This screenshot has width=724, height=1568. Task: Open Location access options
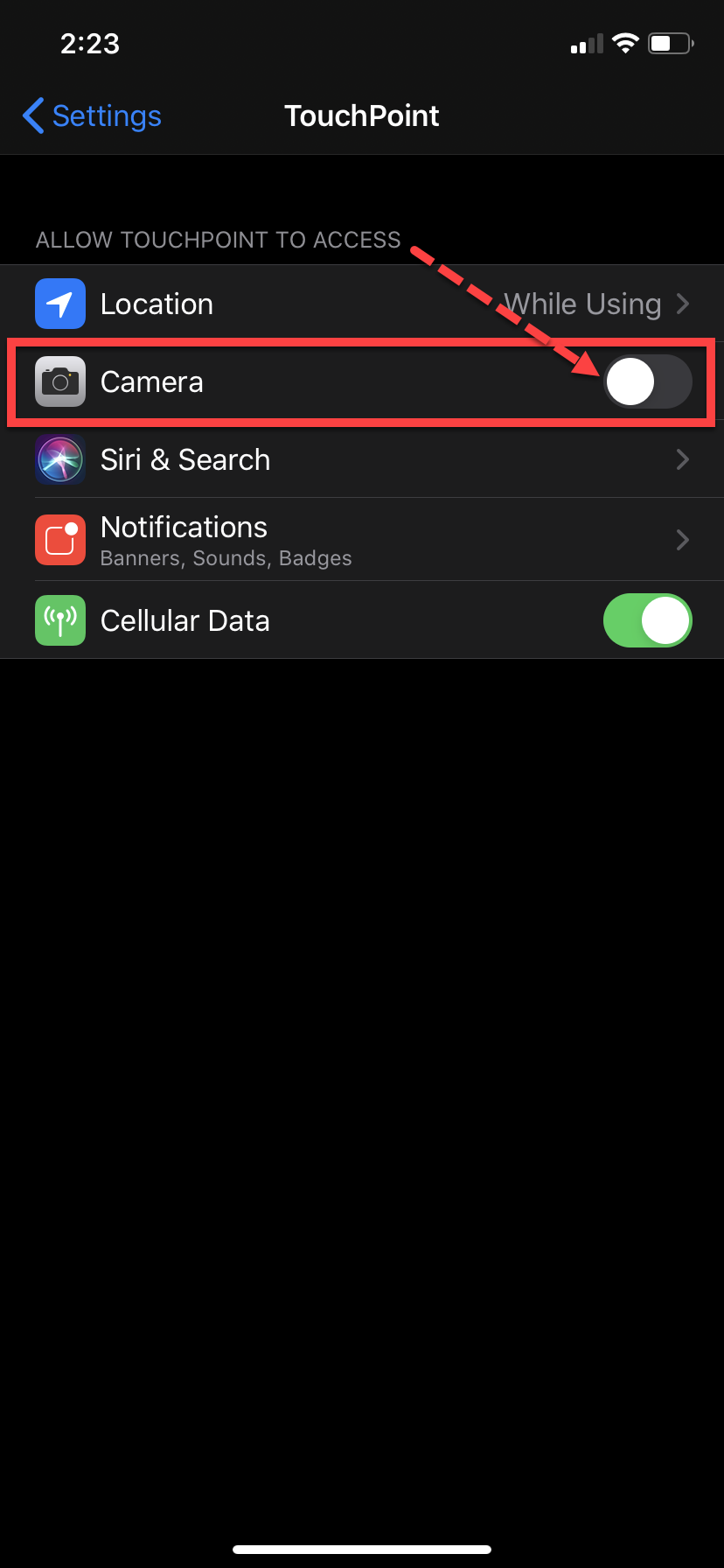tap(362, 304)
